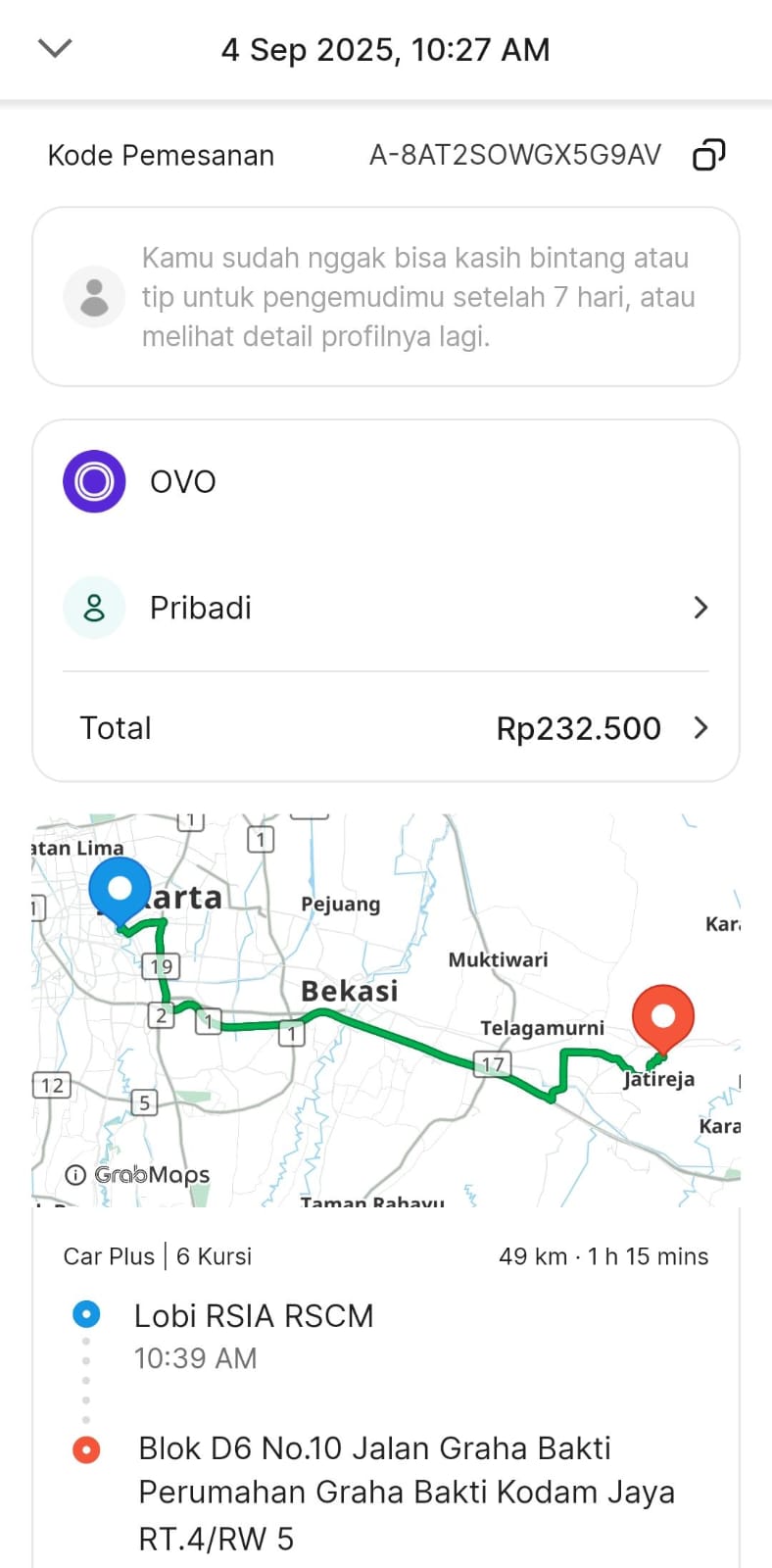The image size is (772, 1568).
Task: Tap the GrabMaps info icon
Action: pyautogui.click(x=75, y=1175)
